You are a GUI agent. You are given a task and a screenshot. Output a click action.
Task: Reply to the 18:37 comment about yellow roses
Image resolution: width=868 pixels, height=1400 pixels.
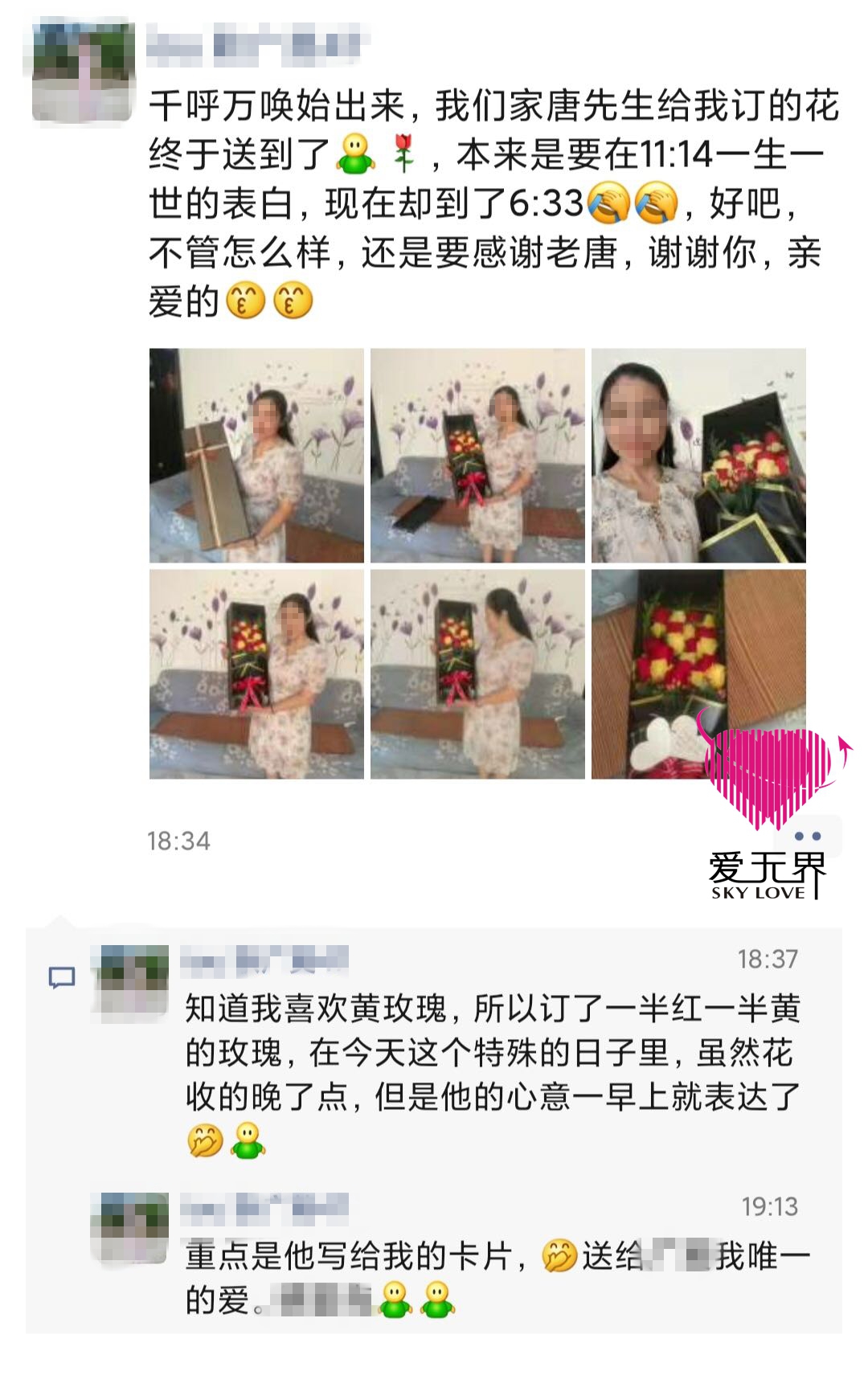[x=492, y=1052]
